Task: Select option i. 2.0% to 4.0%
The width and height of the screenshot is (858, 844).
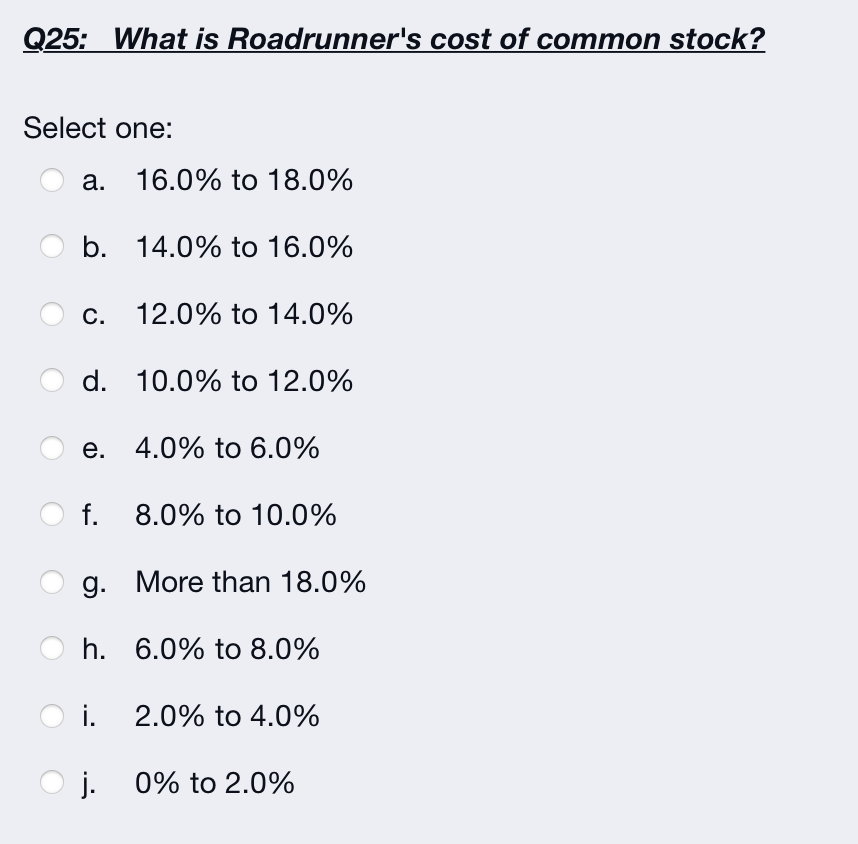Action: (53, 716)
